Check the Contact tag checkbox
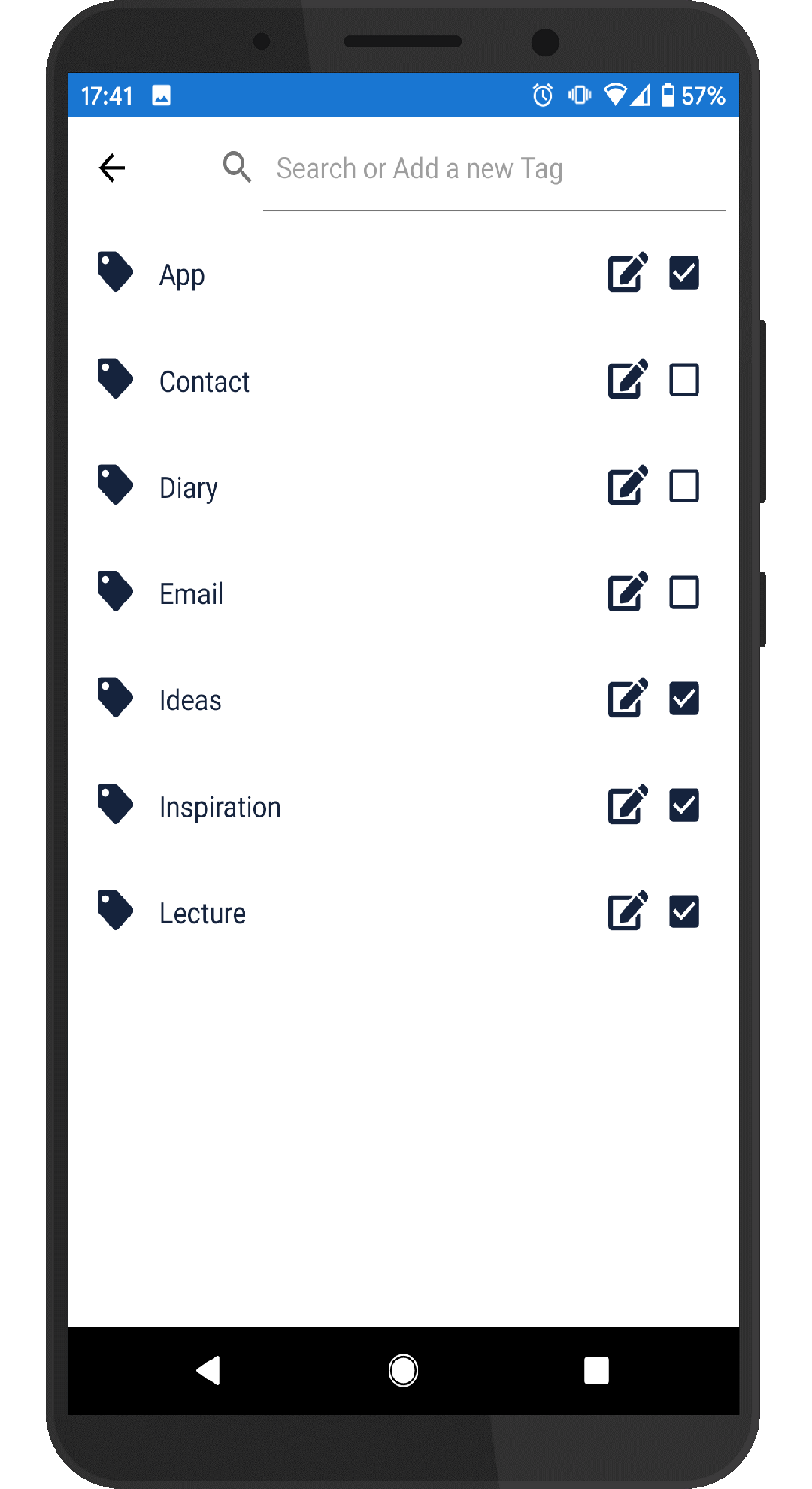 pyautogui.click(x=684, y=380)
